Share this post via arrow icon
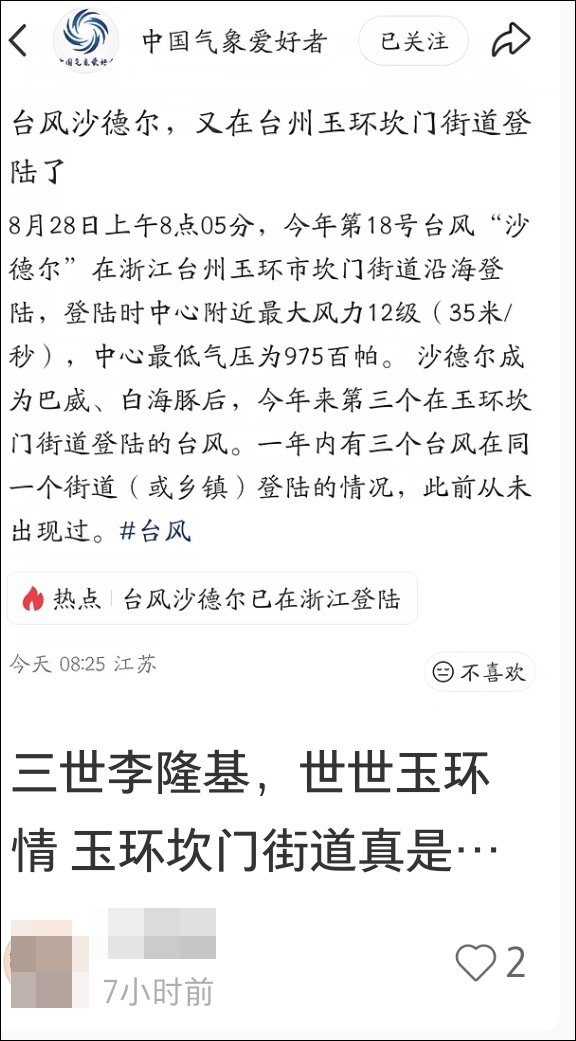576x1041 pixels. [511, 40]
